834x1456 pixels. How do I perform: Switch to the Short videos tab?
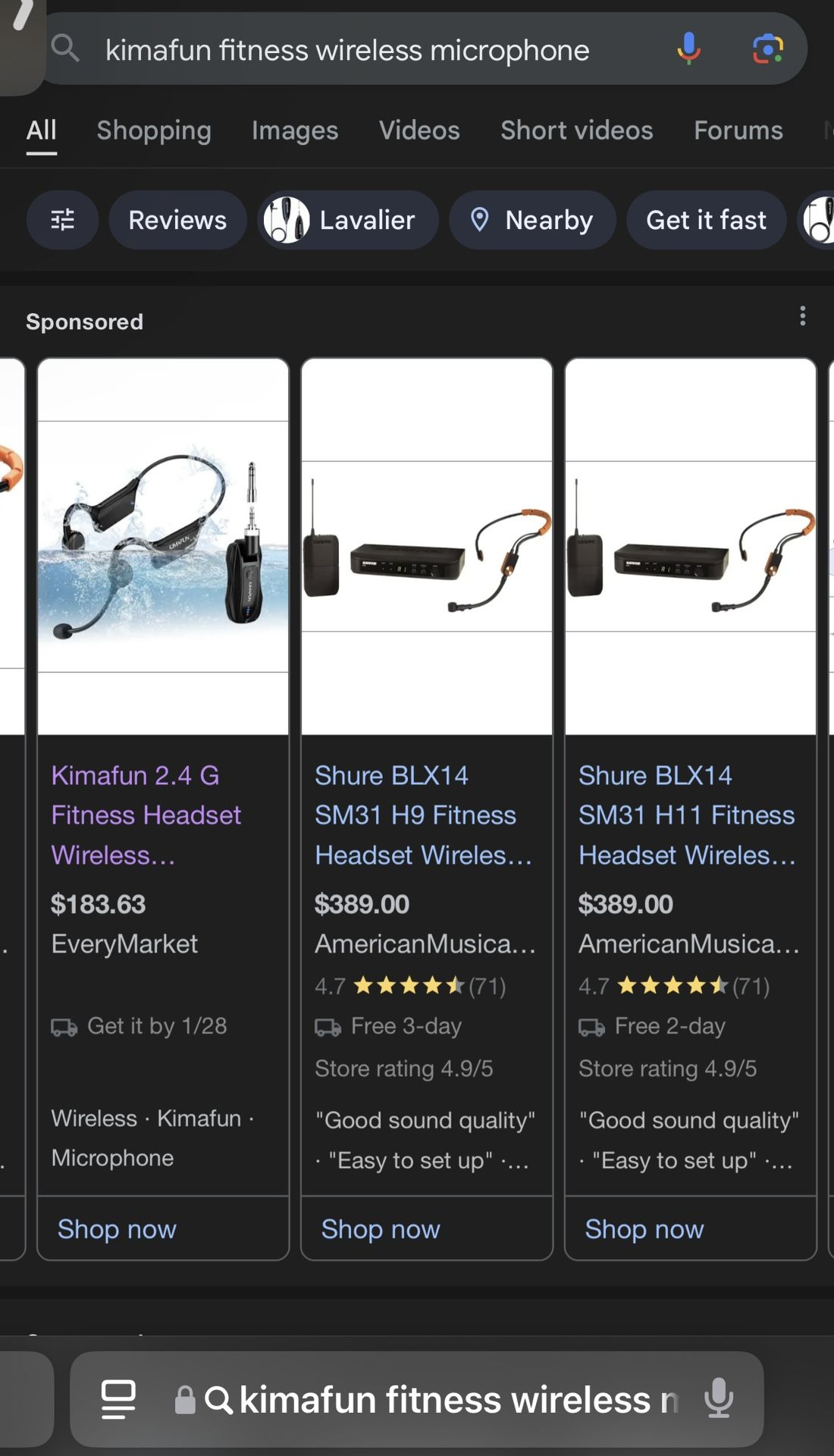pyautogui.click(x=576, y=130)
